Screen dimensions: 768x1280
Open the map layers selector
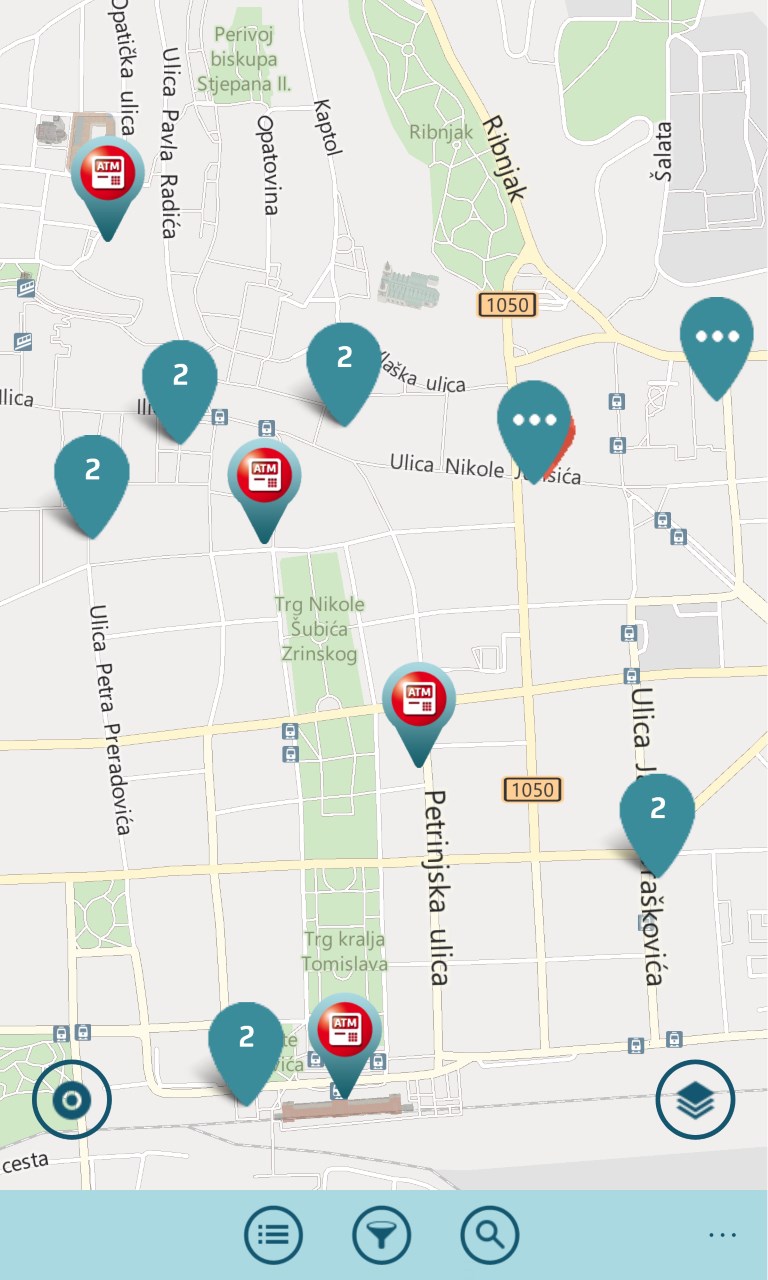[695, 1101]
